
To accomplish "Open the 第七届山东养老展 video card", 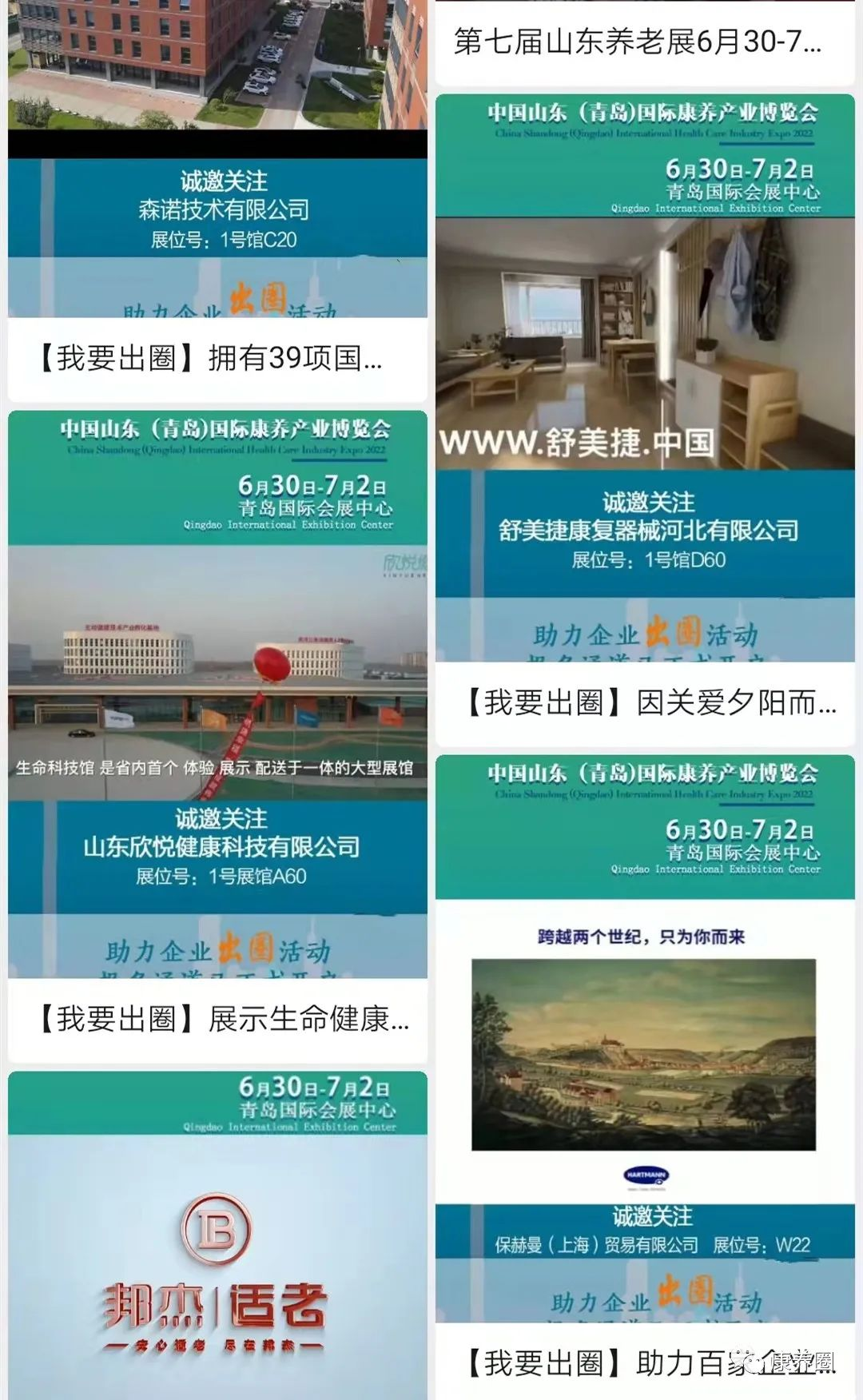I will (645, 42).
